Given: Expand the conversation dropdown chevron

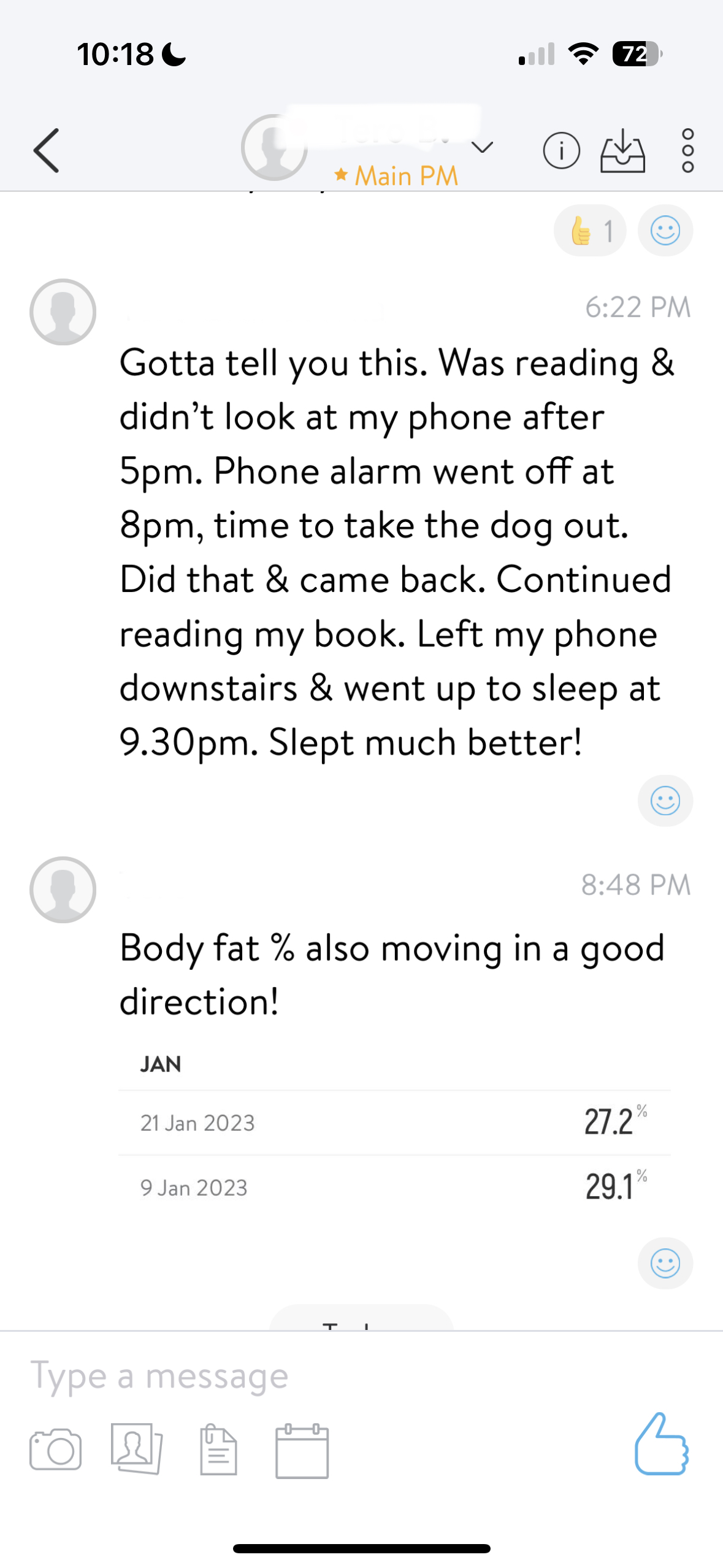Looking at the screenshot, I should click(x=483, y=147).
